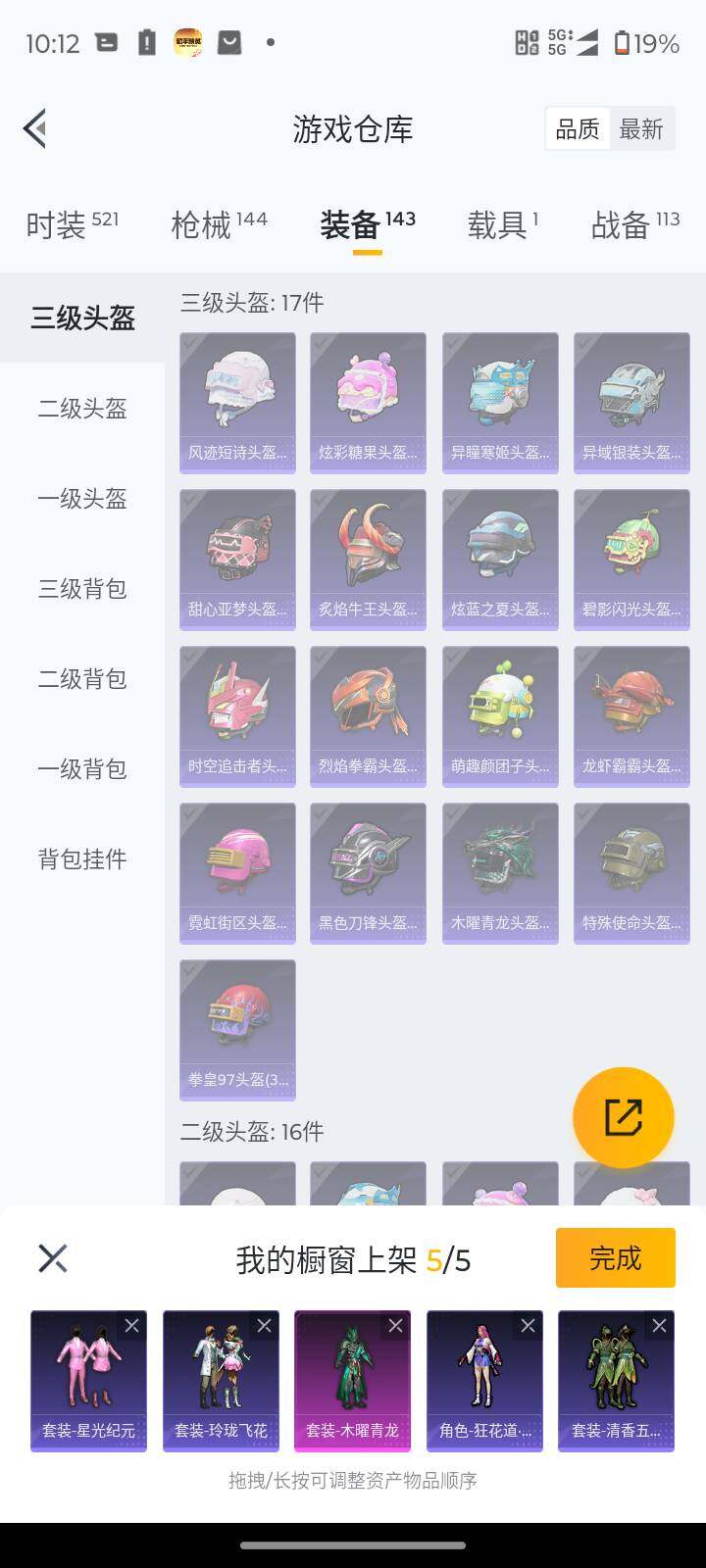This screenshot has width=706, height=1568.
Task: Close the 我的橱窗上架 panel
Action: point(53,1257)
